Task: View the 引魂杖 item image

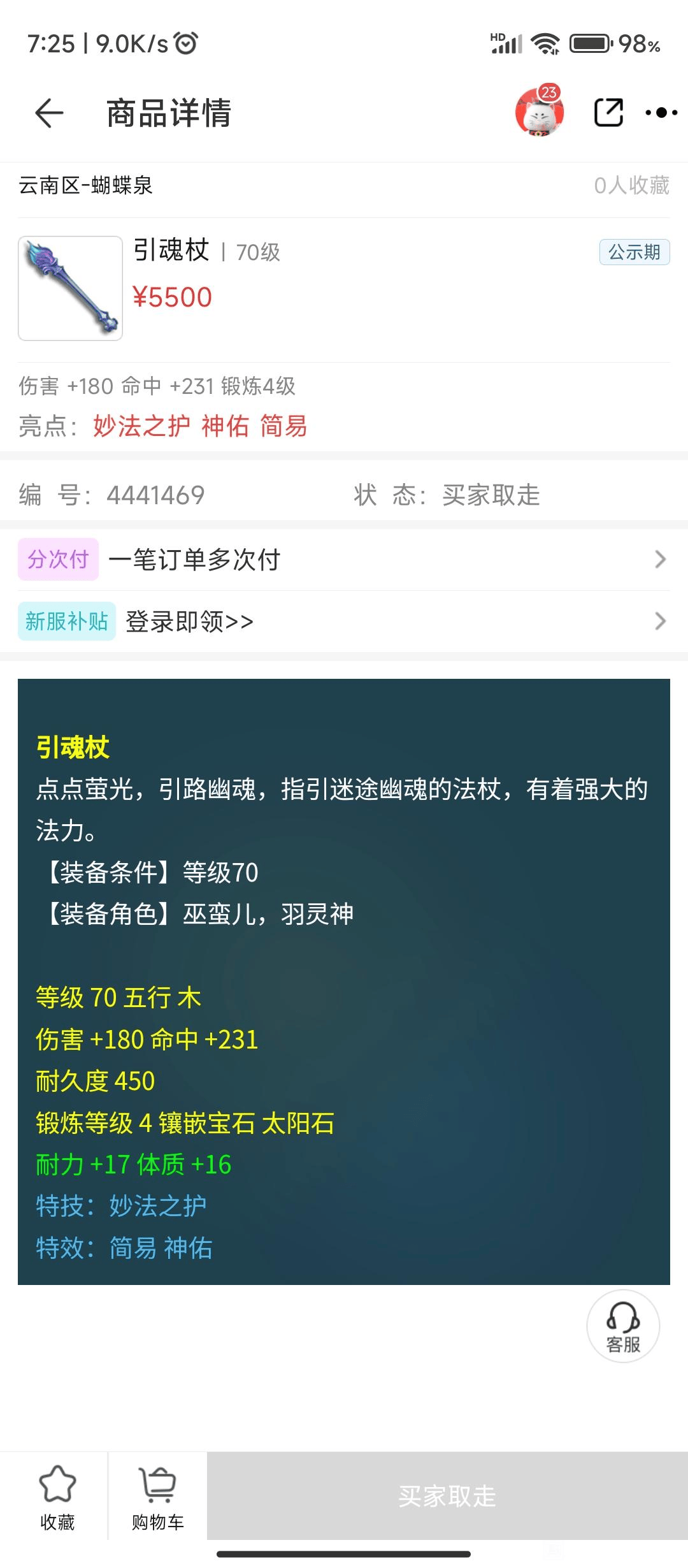Action: (x=70, y=288)
